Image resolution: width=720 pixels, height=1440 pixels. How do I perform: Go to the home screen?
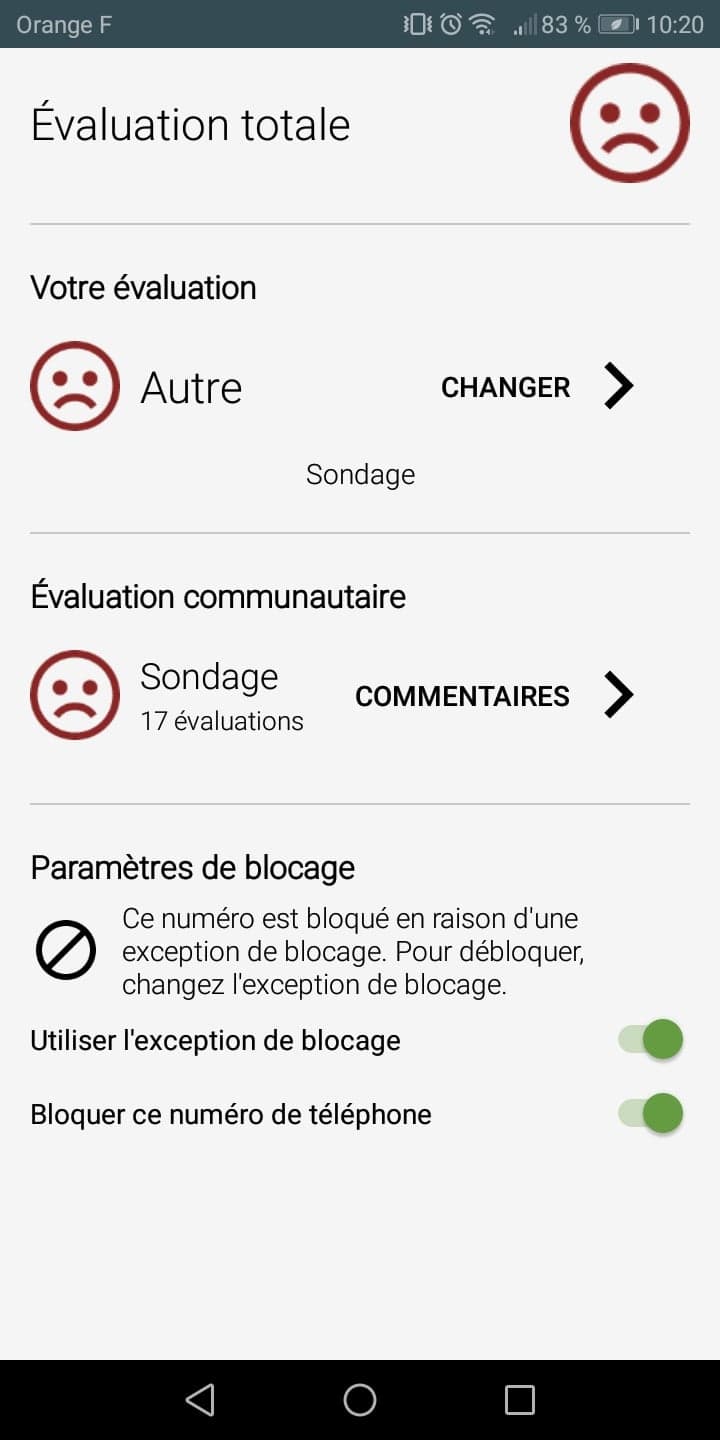tap(360, 1400)
